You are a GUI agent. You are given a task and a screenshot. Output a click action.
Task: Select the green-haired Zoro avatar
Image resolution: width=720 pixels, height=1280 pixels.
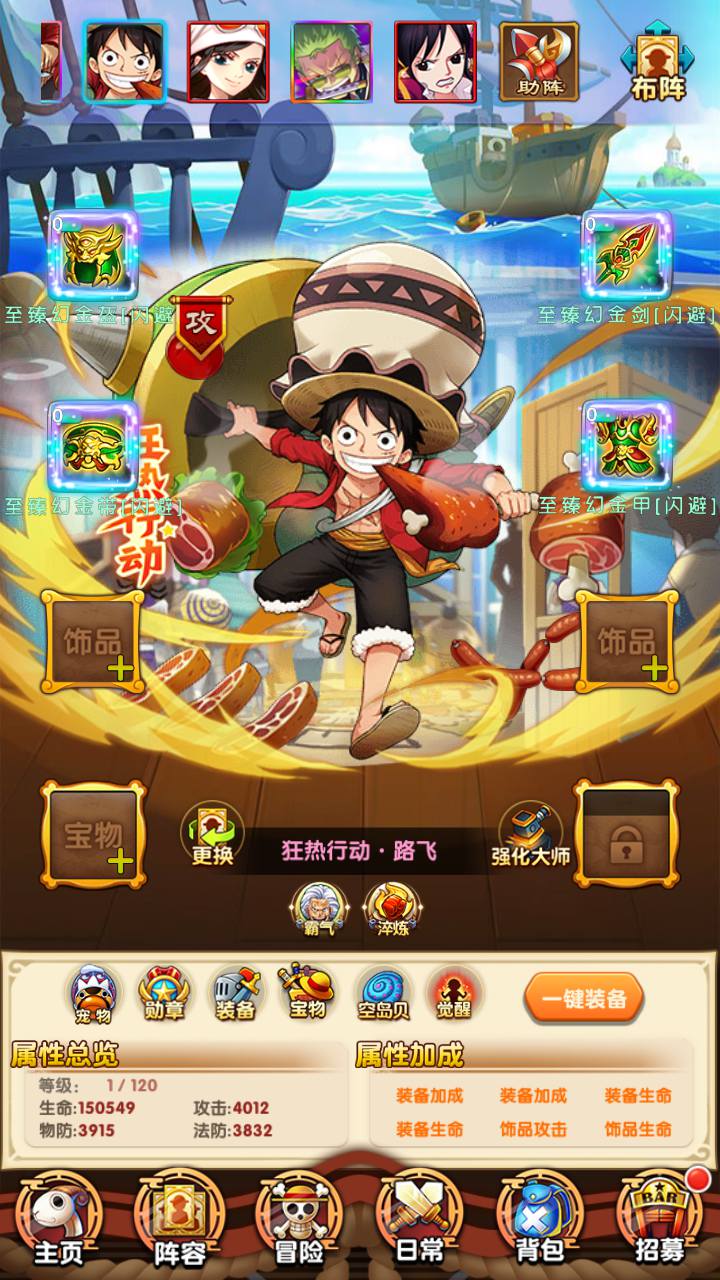[331, 62]
